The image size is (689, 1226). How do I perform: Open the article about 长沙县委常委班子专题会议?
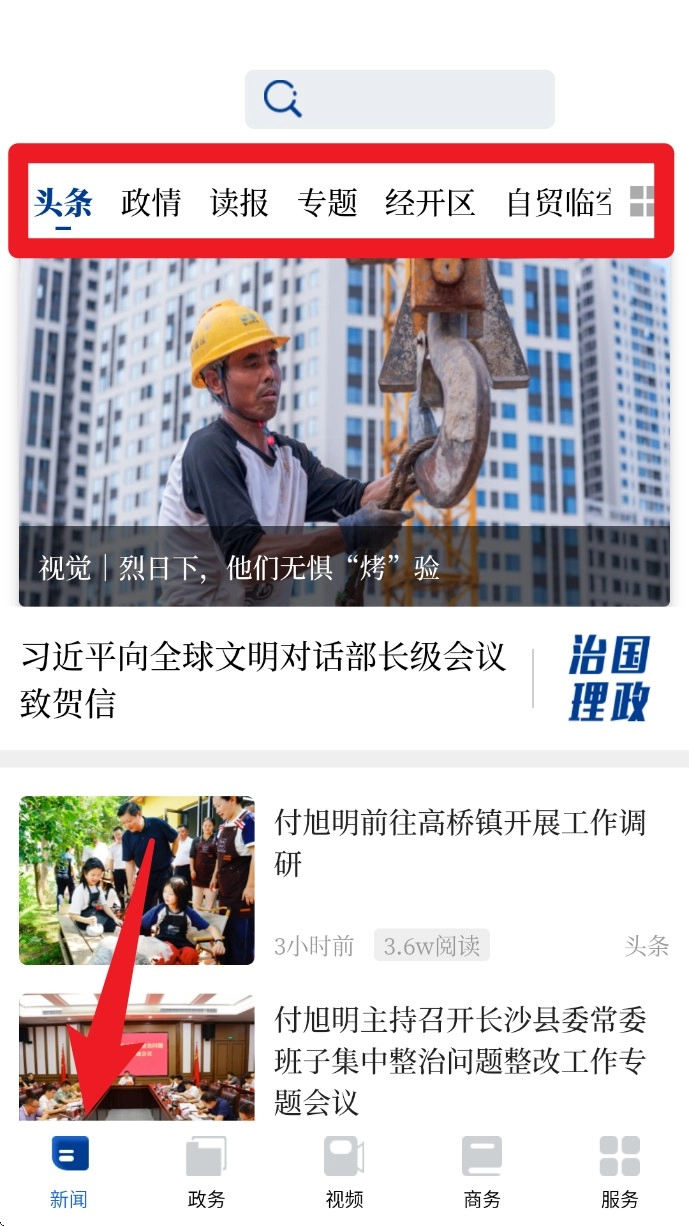click(460, 1060)
